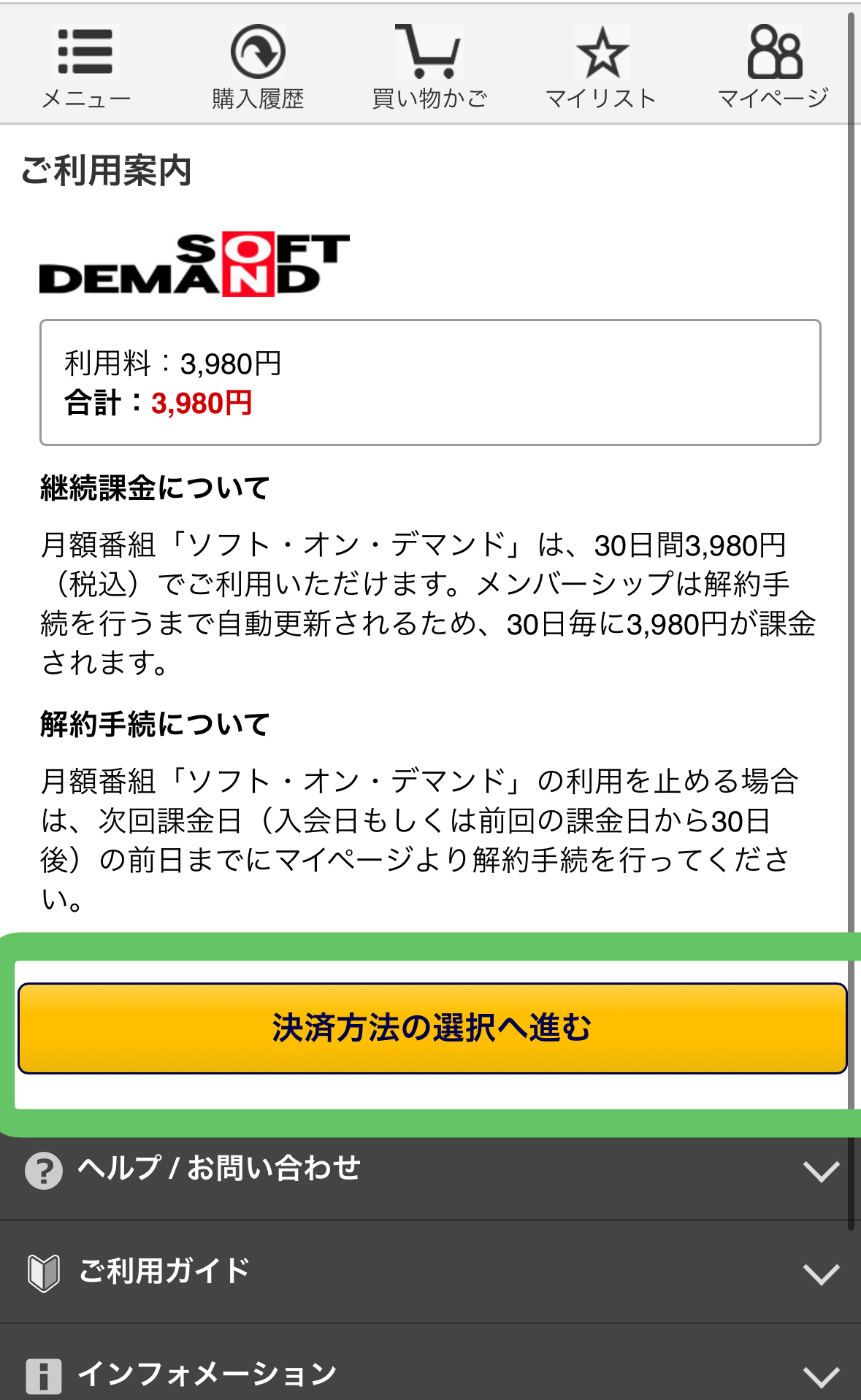The image size is (861, 1400).
Task: Open マイページ account page
Action: (x=773, y=67)
